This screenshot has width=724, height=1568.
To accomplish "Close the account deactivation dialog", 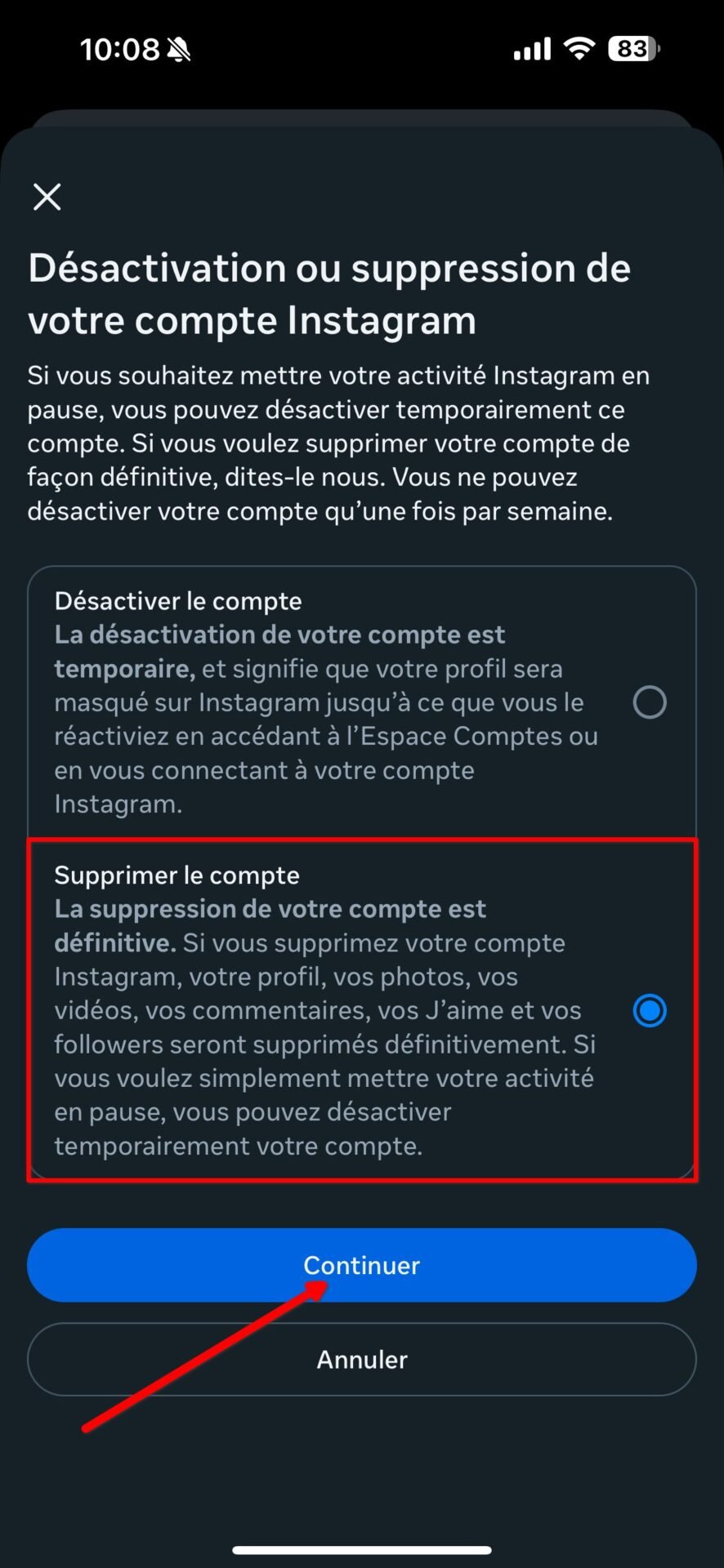I will tap(47, 197).
